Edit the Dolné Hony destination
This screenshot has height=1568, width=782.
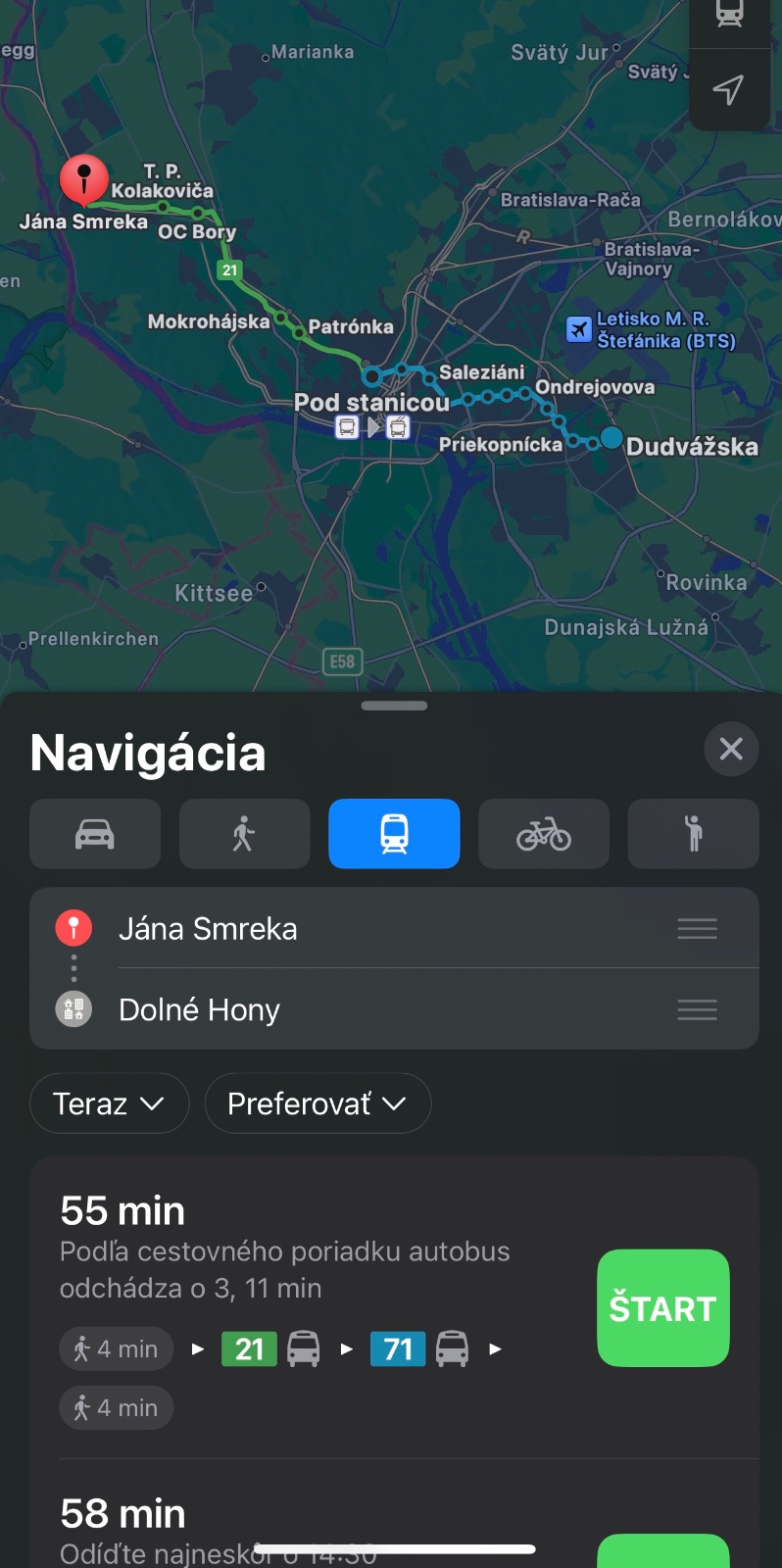(200, 1009)
